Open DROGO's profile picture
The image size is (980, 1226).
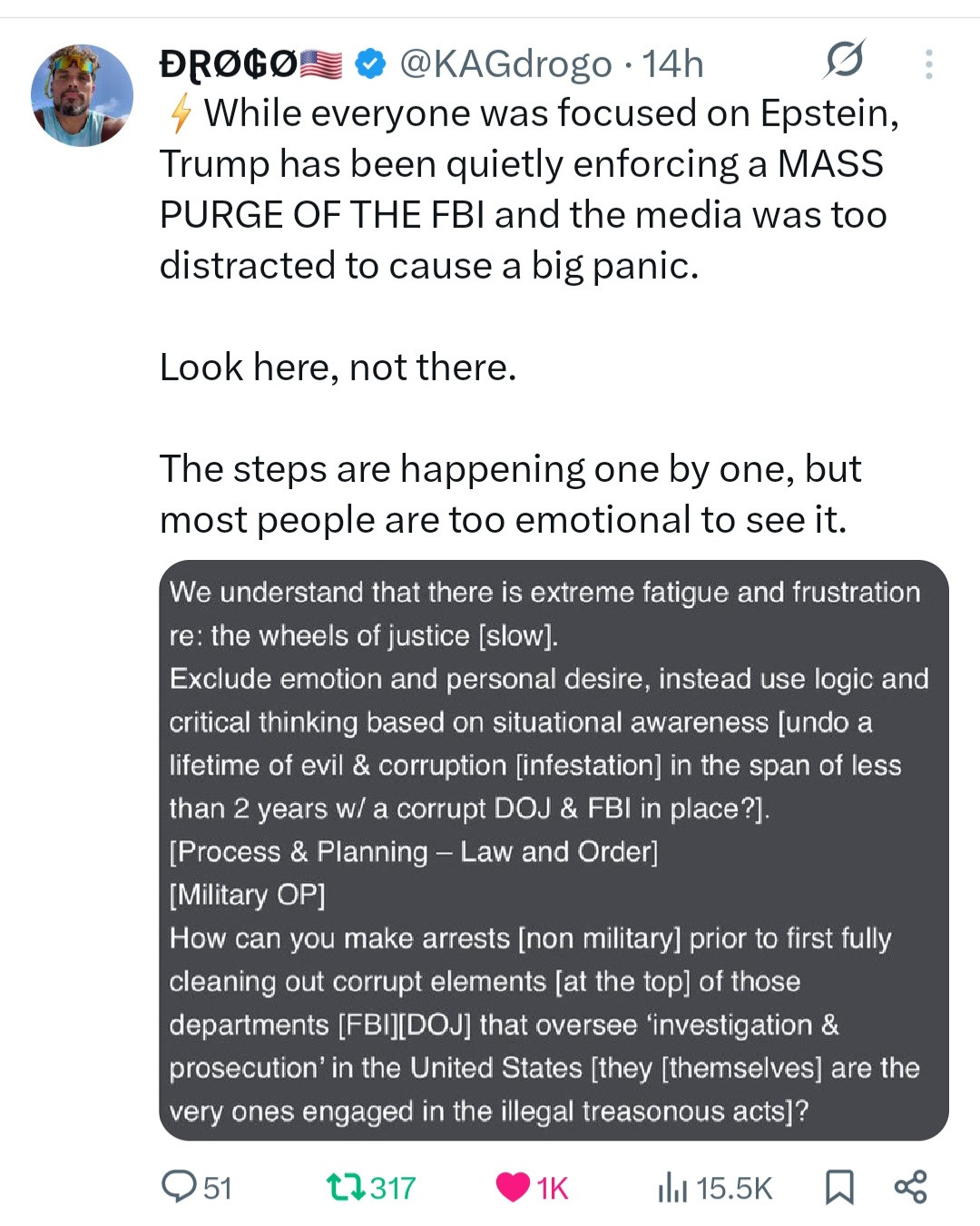click(82, 95)
